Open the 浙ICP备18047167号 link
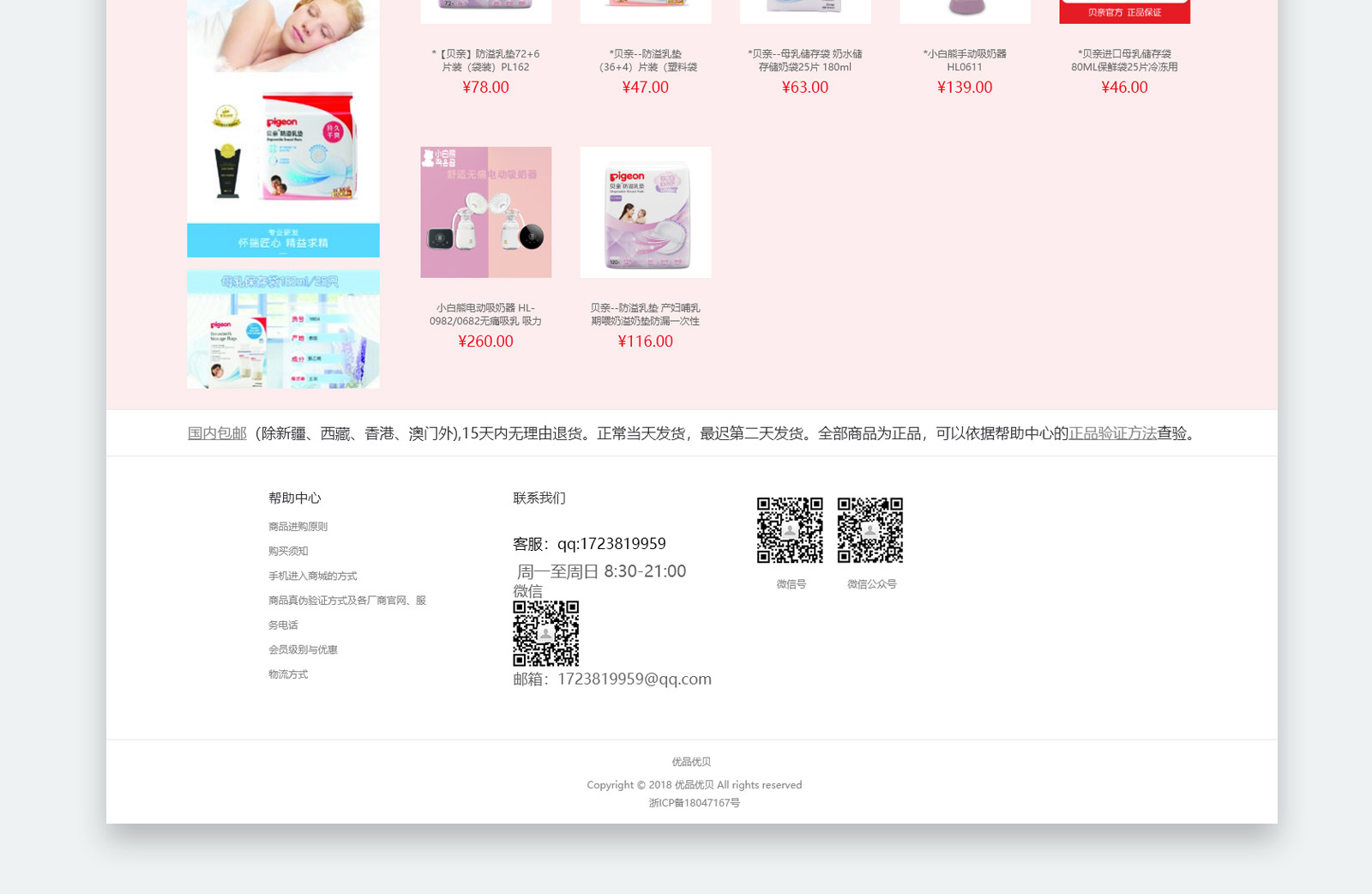 click(x=694, y=803)
